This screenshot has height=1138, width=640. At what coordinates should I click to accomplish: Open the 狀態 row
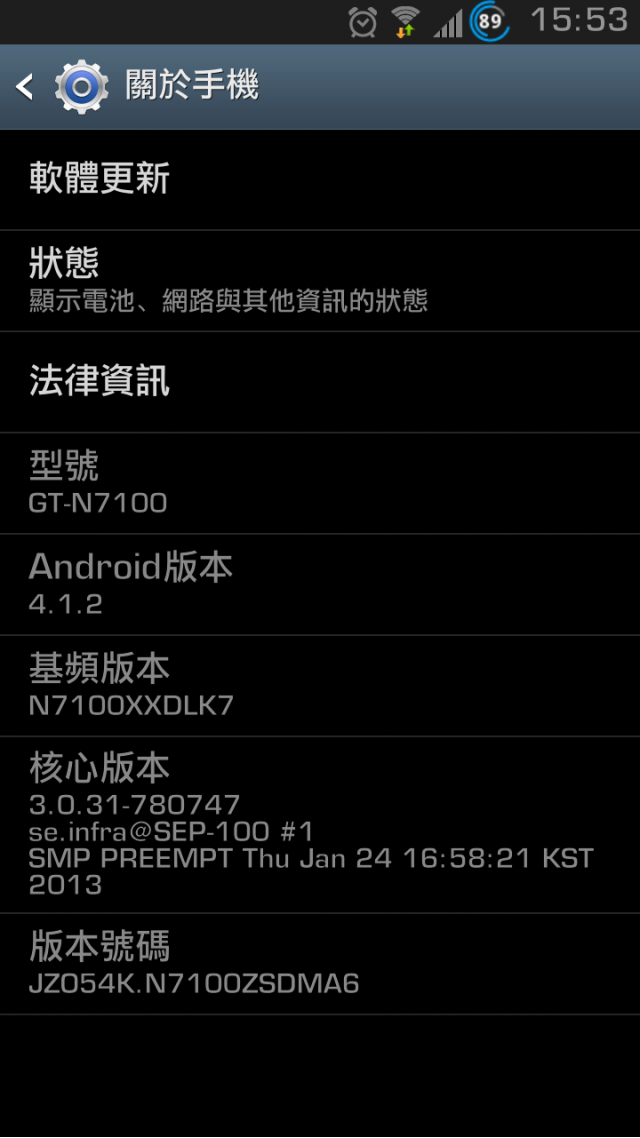[320, 281]
